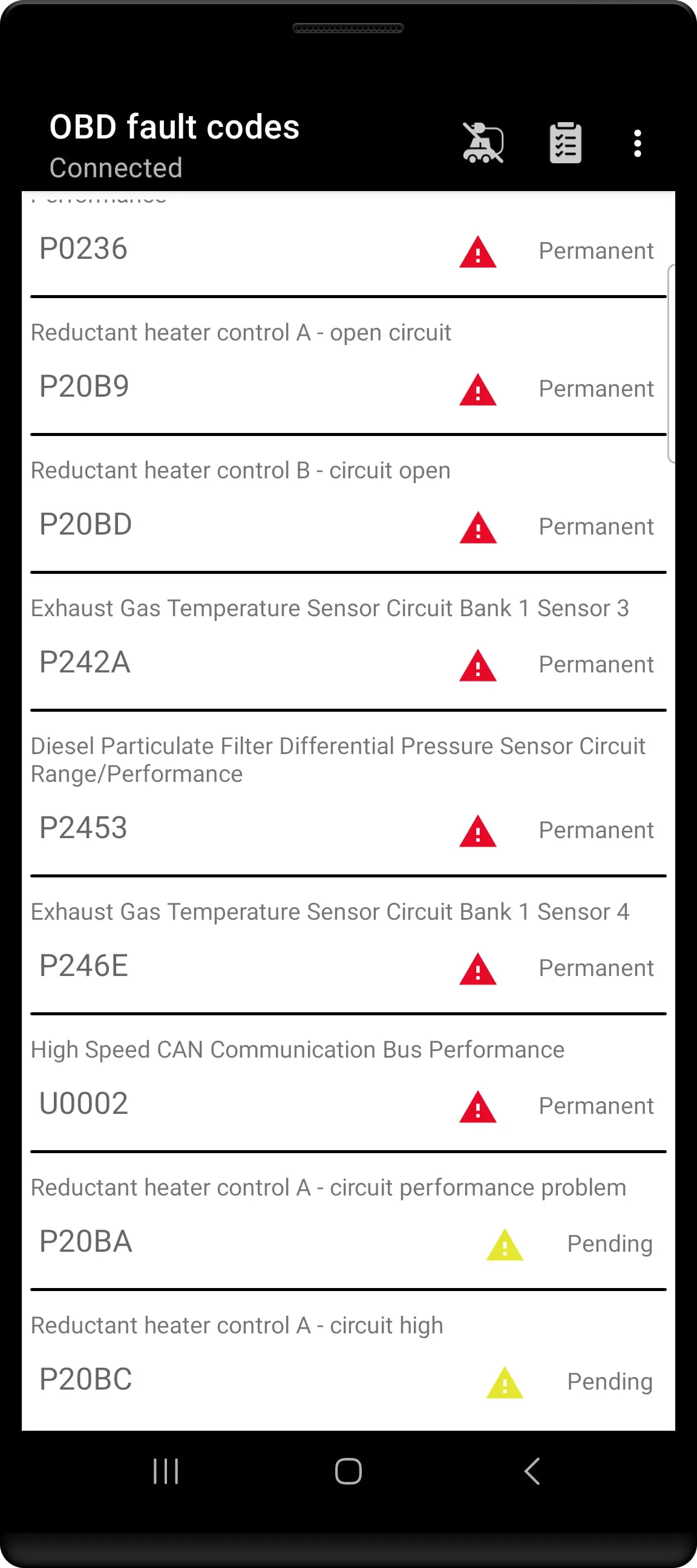
Task: Click red triangle beside U0002
Action: coord(479,1110)
